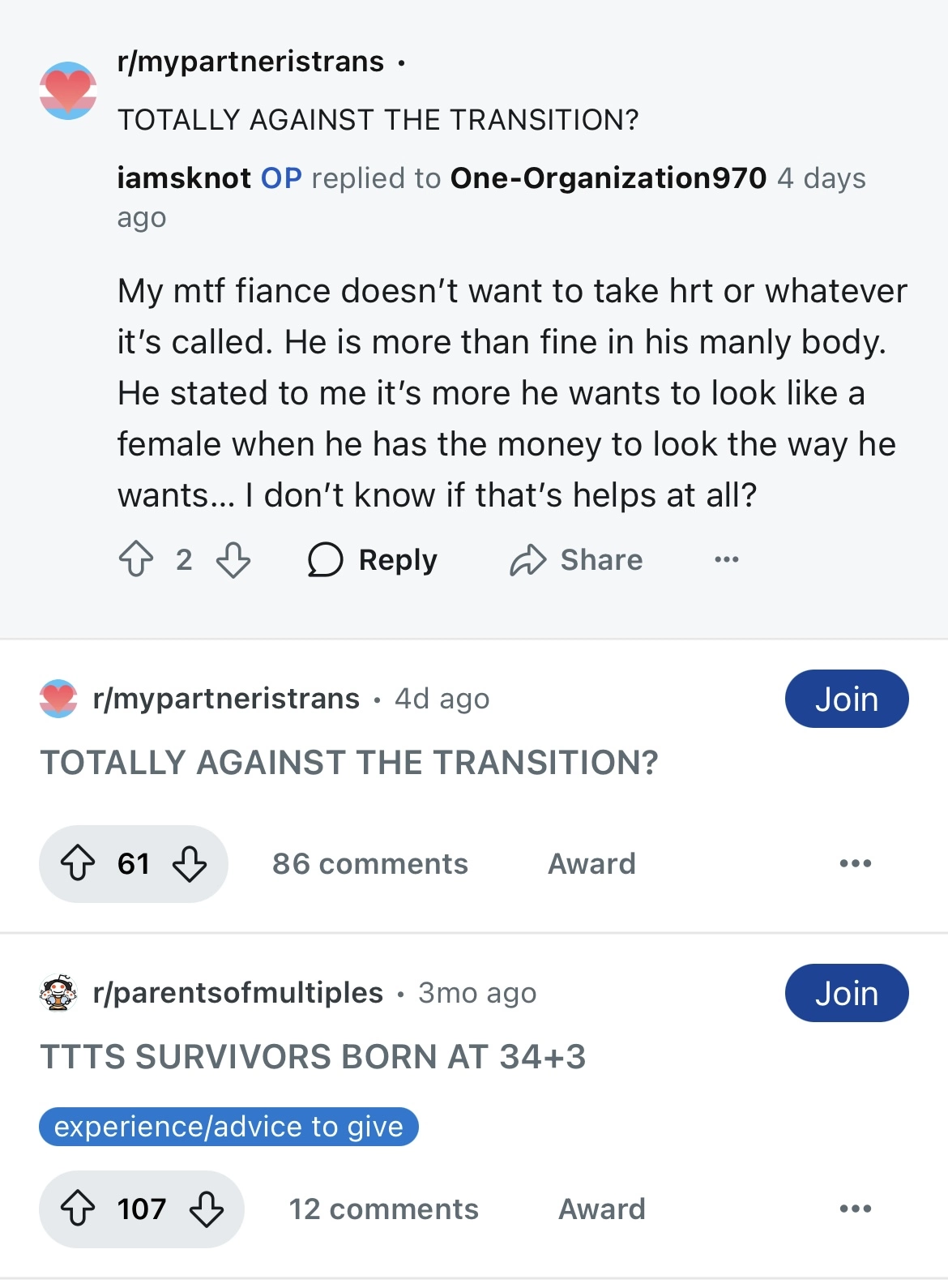The image size is (948, 1288).
Task: Upvote iamsknot's comment
Action: [x=136, y=559]
